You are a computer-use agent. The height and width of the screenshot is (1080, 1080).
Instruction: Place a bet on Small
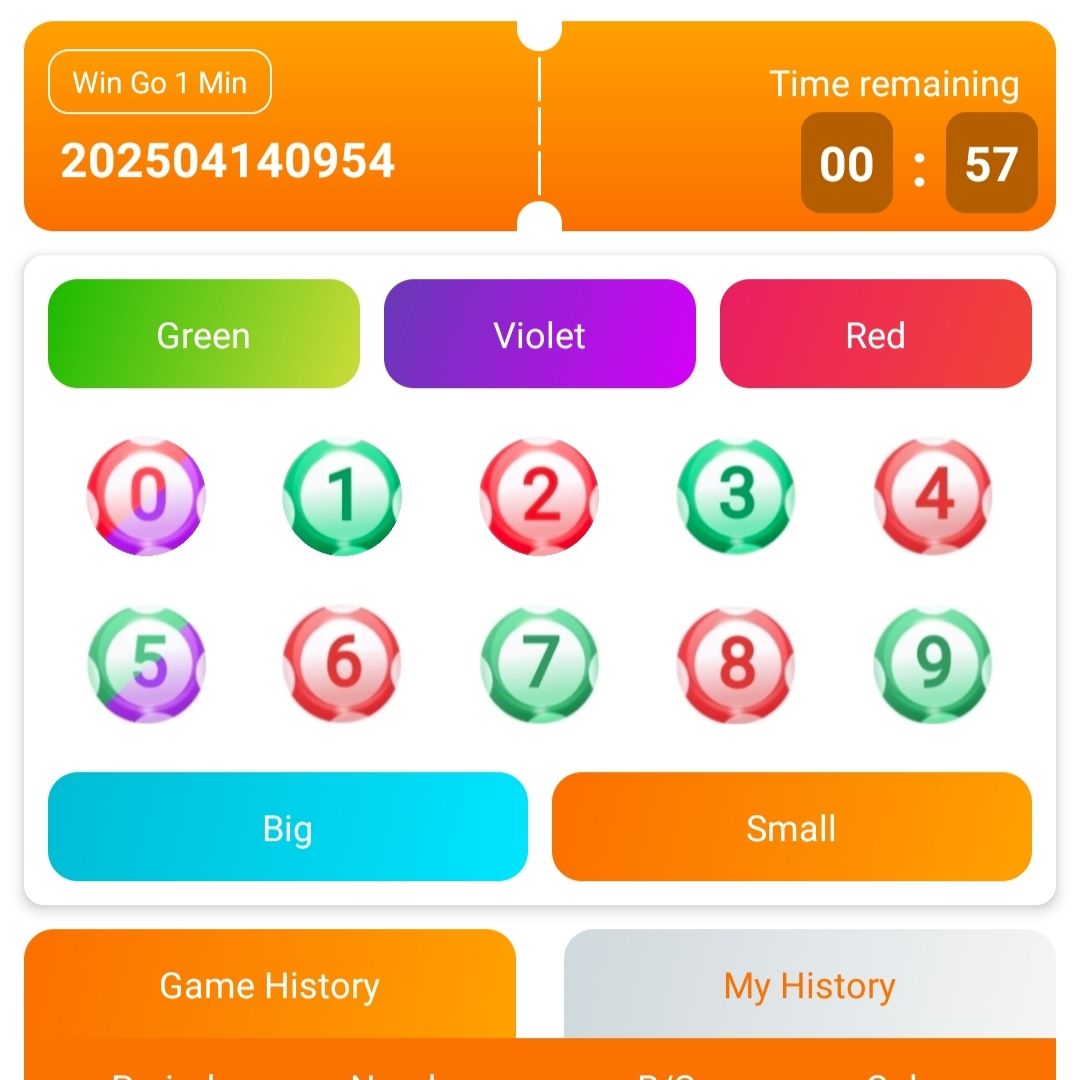791,827
